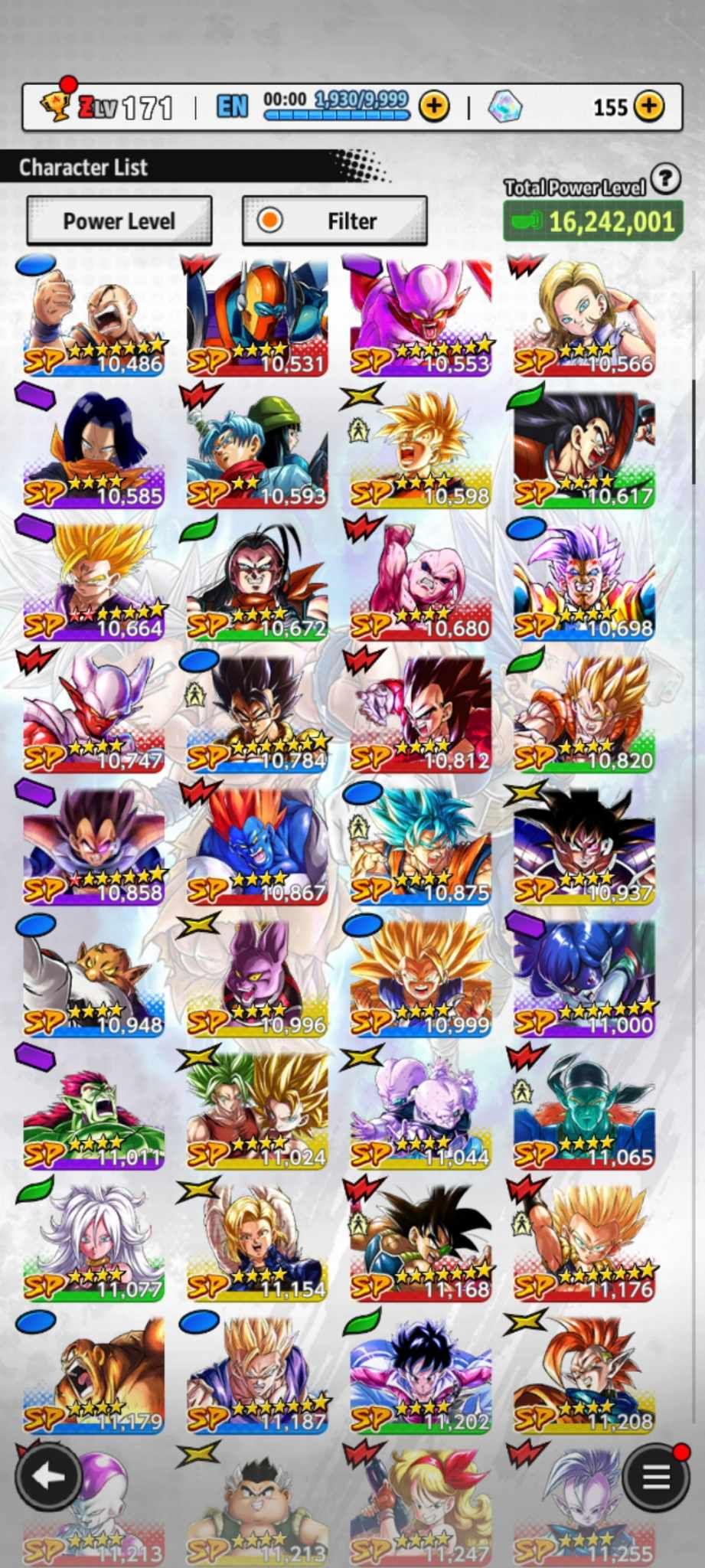
Task: Open the Filter options
Action: (335, 221)
